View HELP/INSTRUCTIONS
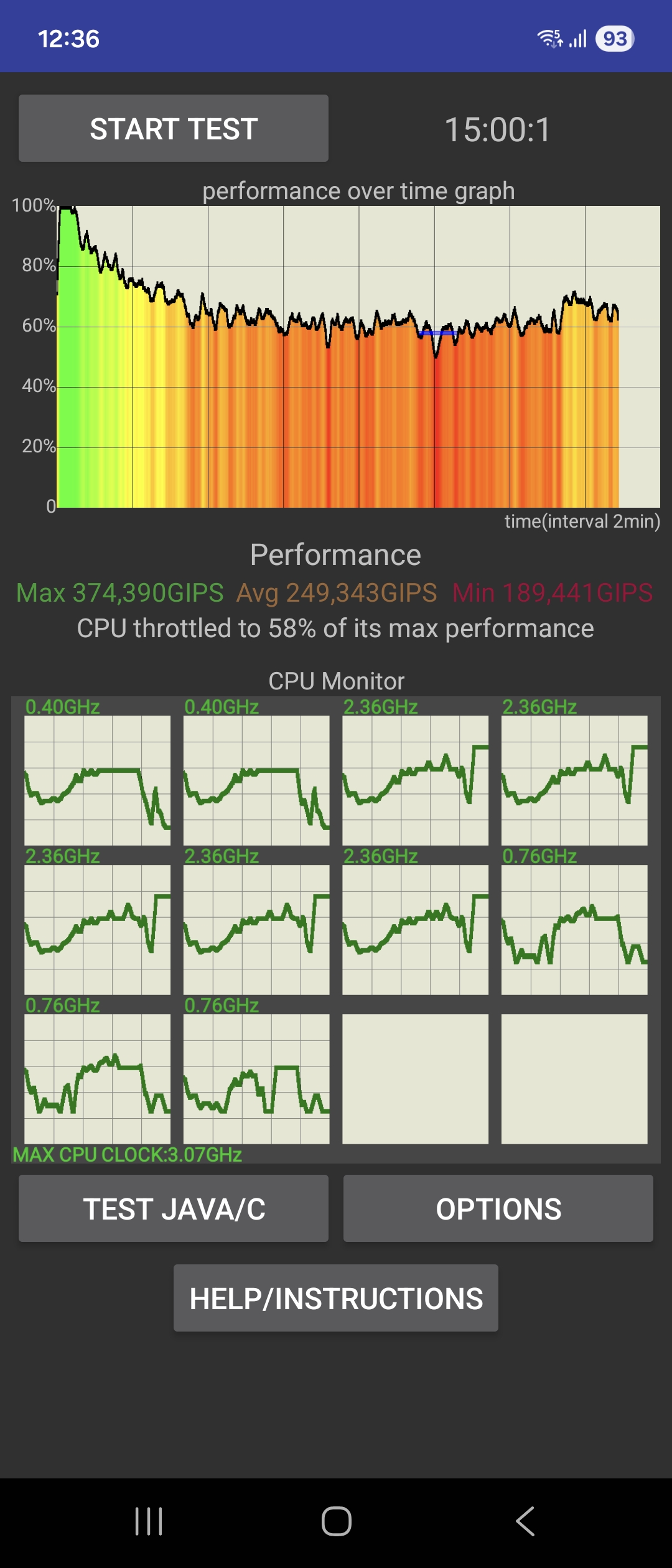The image size is (672, 1568). [x=336, y=1299]
